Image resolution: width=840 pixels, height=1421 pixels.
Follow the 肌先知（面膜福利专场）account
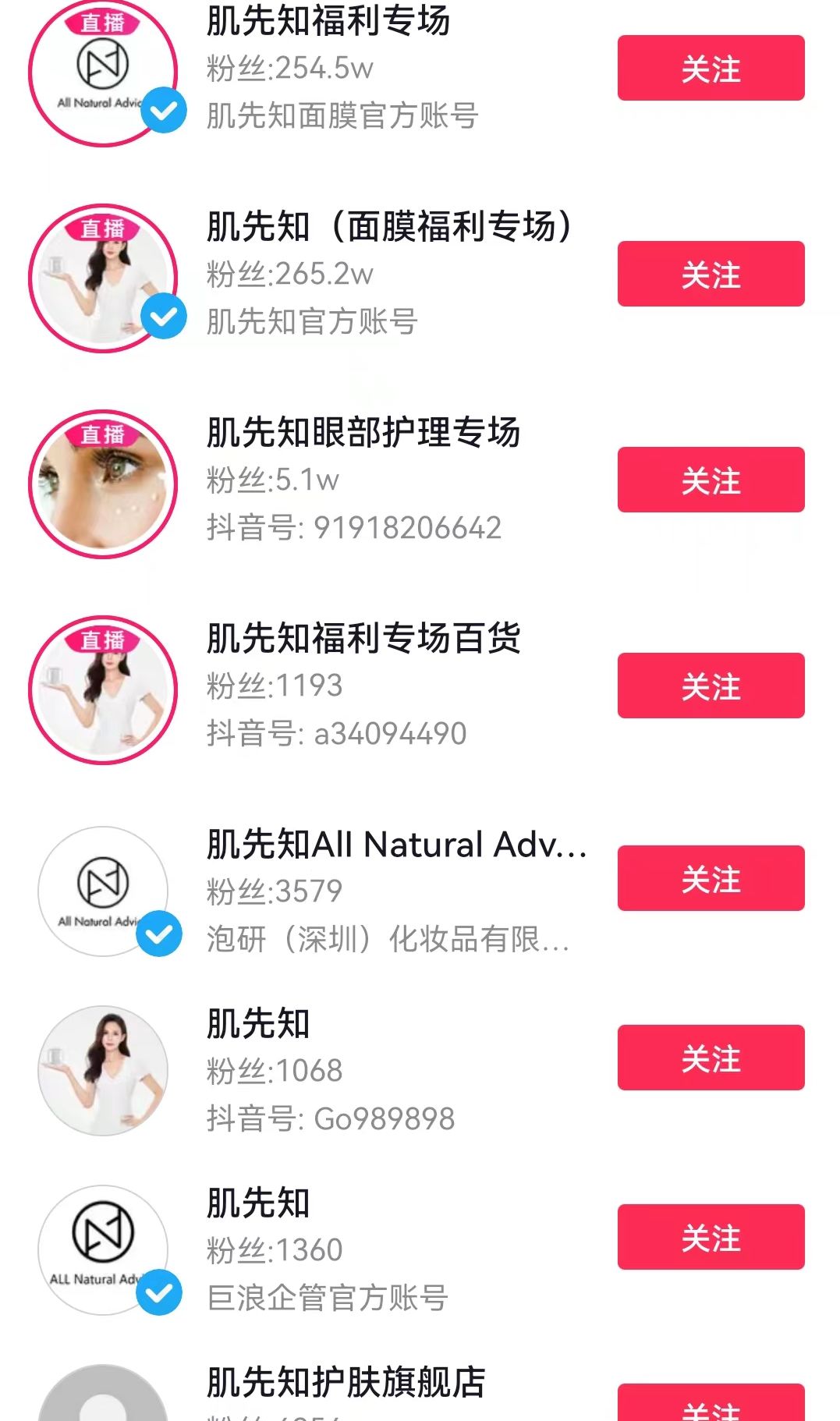[x=711, y=274]
